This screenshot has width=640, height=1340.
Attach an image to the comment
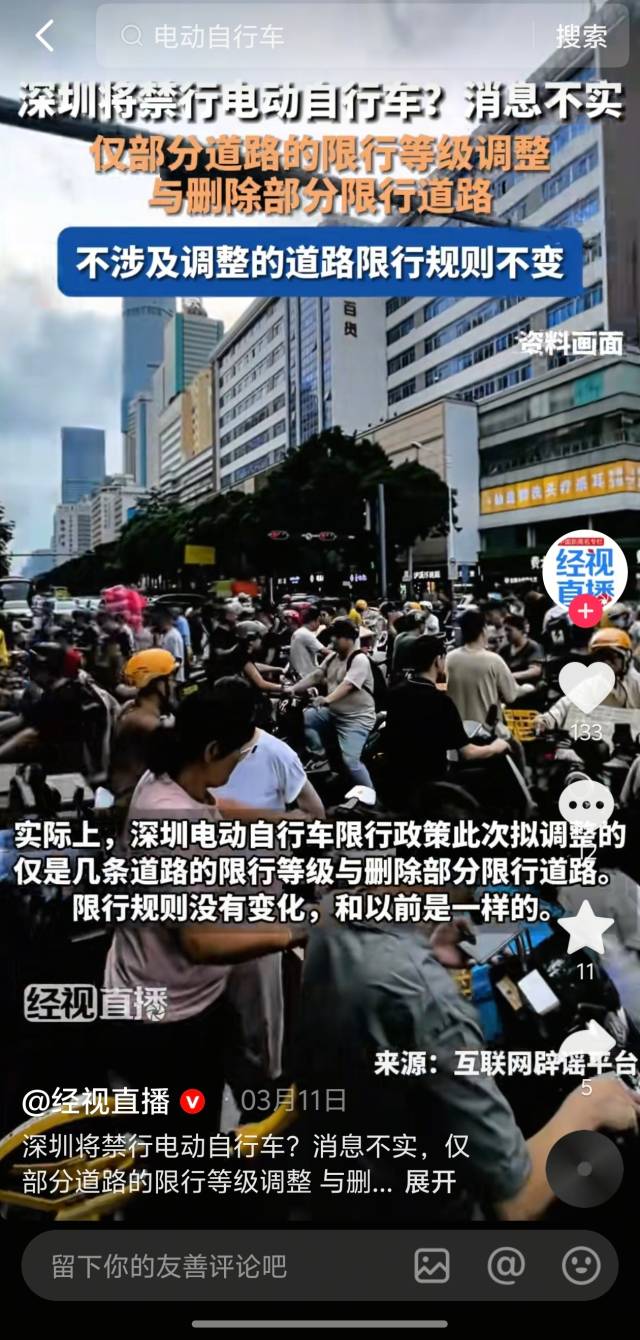(x=432, y=1266)
